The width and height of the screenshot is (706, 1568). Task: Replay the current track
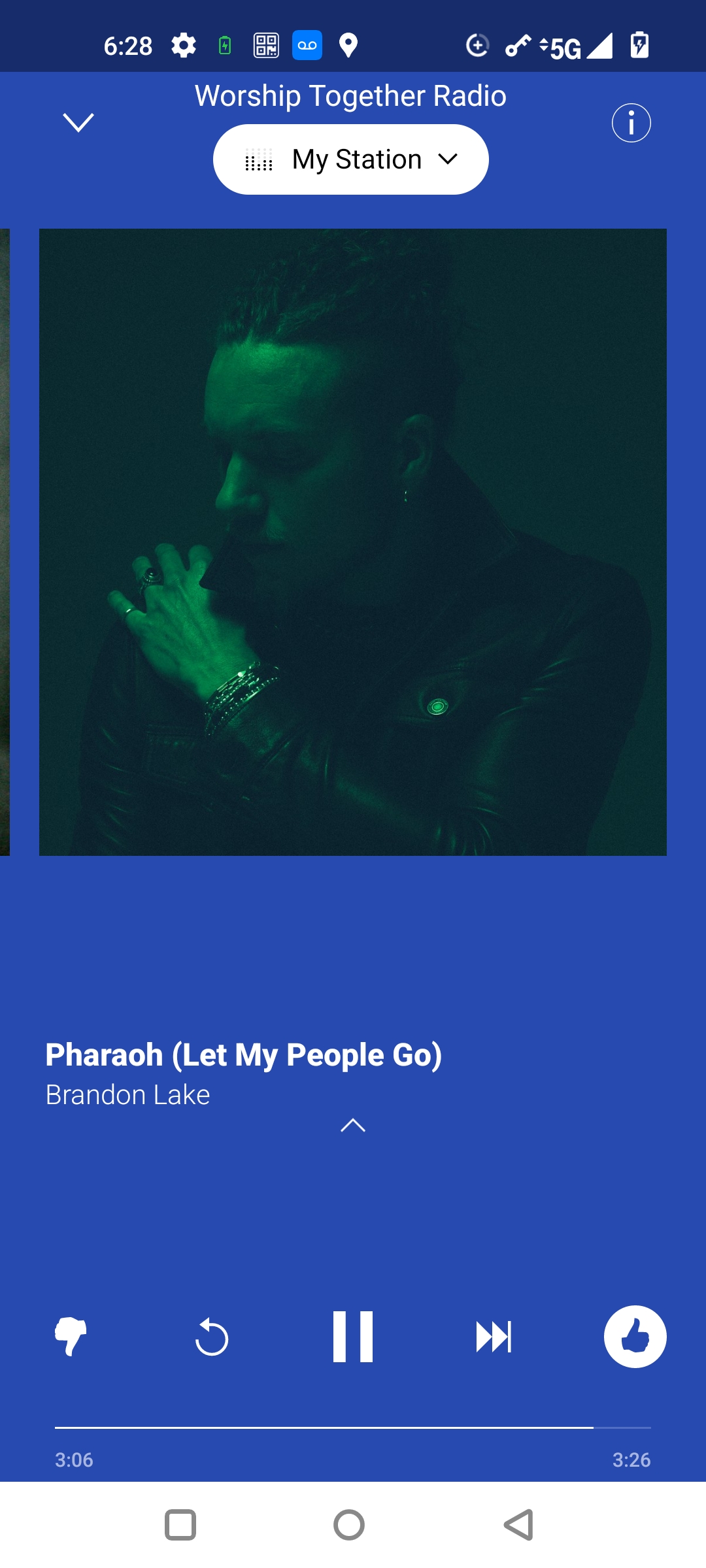point(212,1337)
